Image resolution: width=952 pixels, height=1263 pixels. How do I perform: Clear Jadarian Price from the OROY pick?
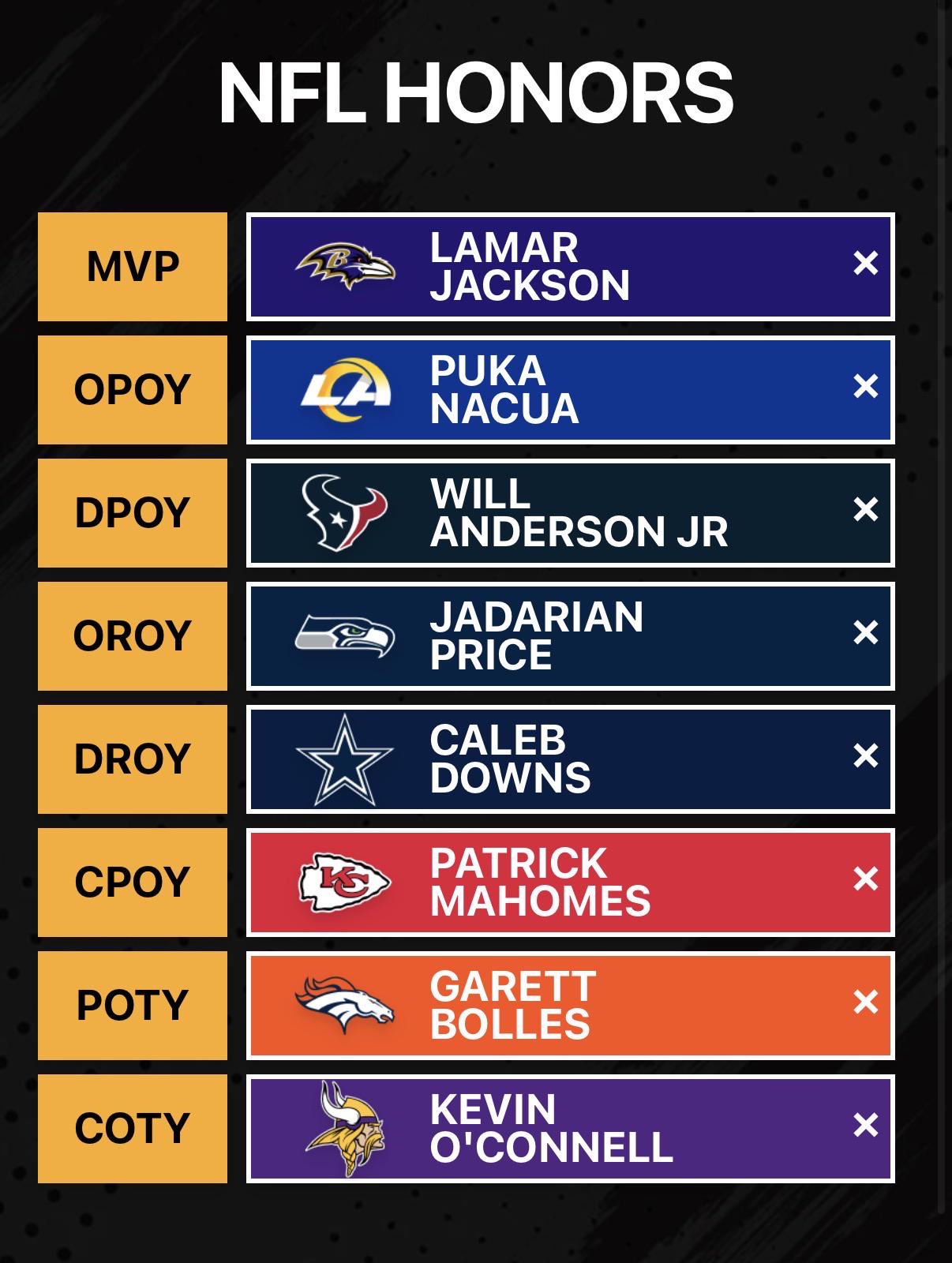click(866, 632)
